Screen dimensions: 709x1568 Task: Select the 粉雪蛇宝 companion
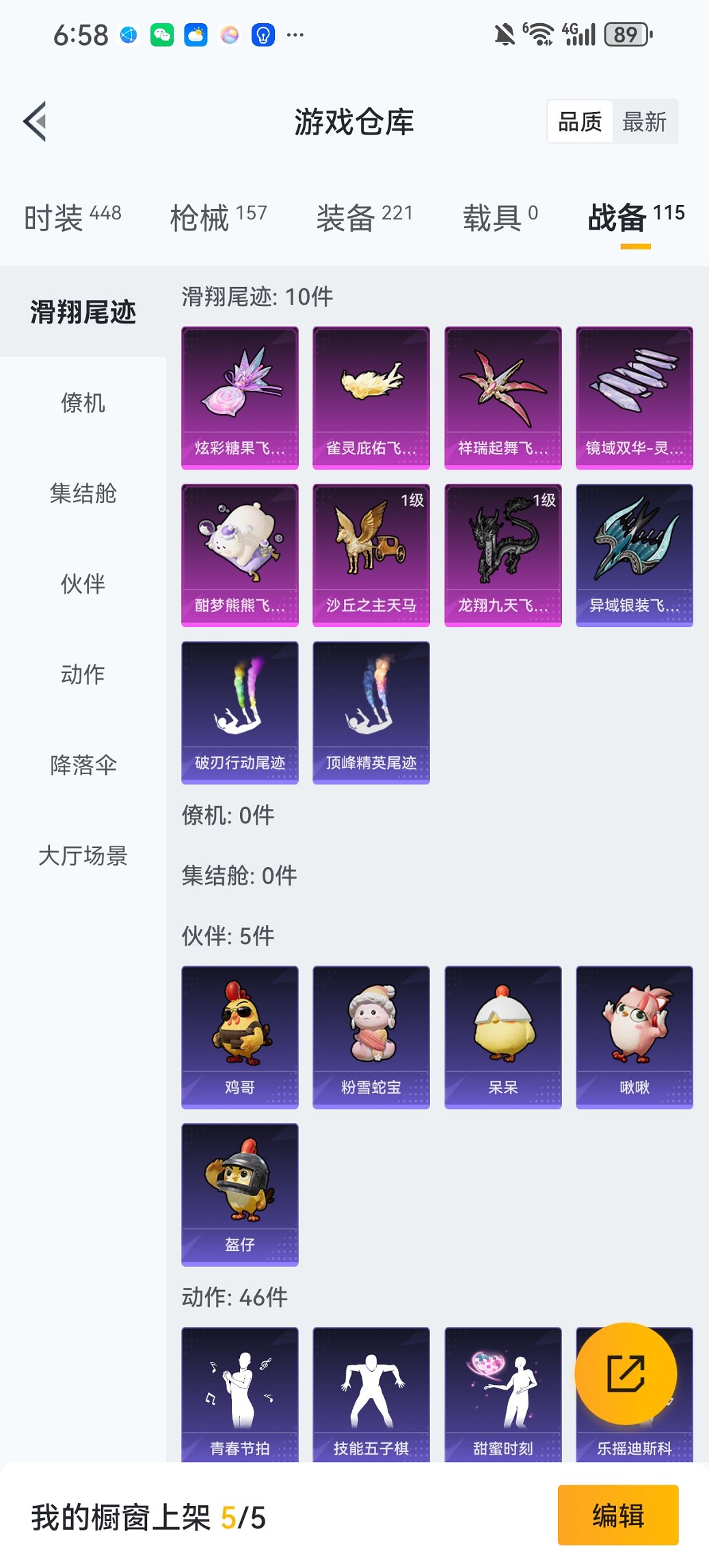371,1035
